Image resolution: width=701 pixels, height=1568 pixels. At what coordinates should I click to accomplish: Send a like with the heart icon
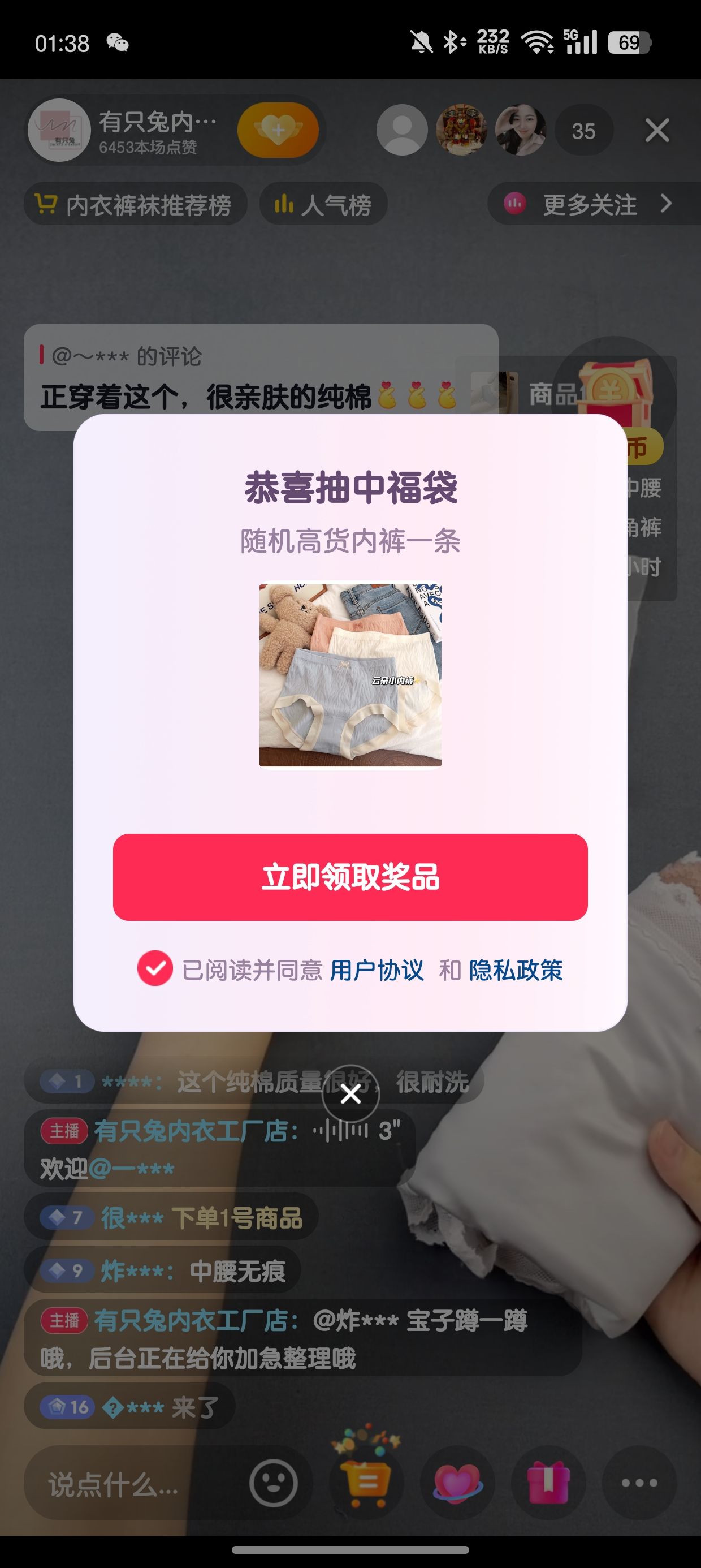pyautogui.click(x=457, y=1483)
